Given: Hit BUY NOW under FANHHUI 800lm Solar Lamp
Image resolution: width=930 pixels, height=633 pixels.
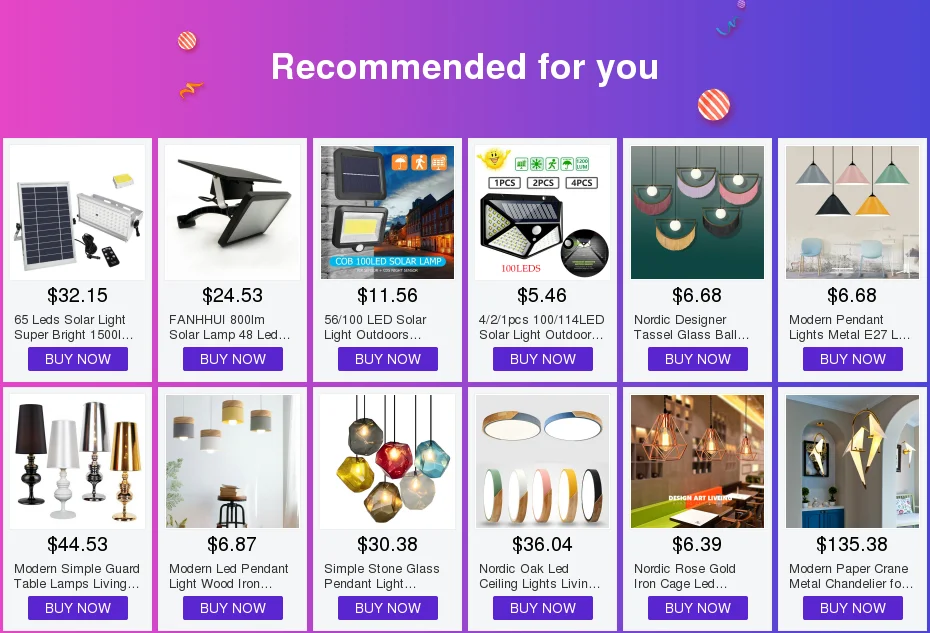Looking at the screenshot, I should coord(233,359).
